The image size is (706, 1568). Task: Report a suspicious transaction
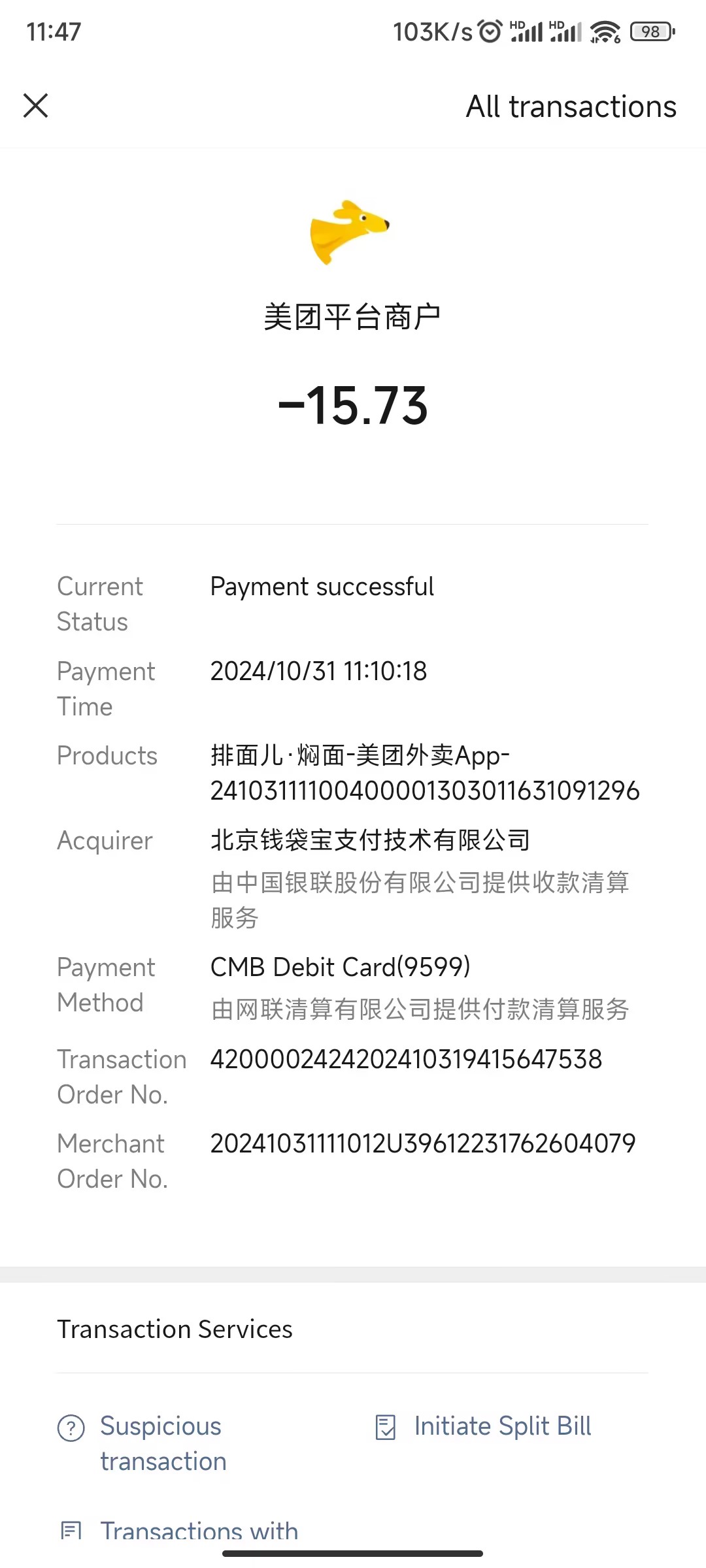[162, 1443]
